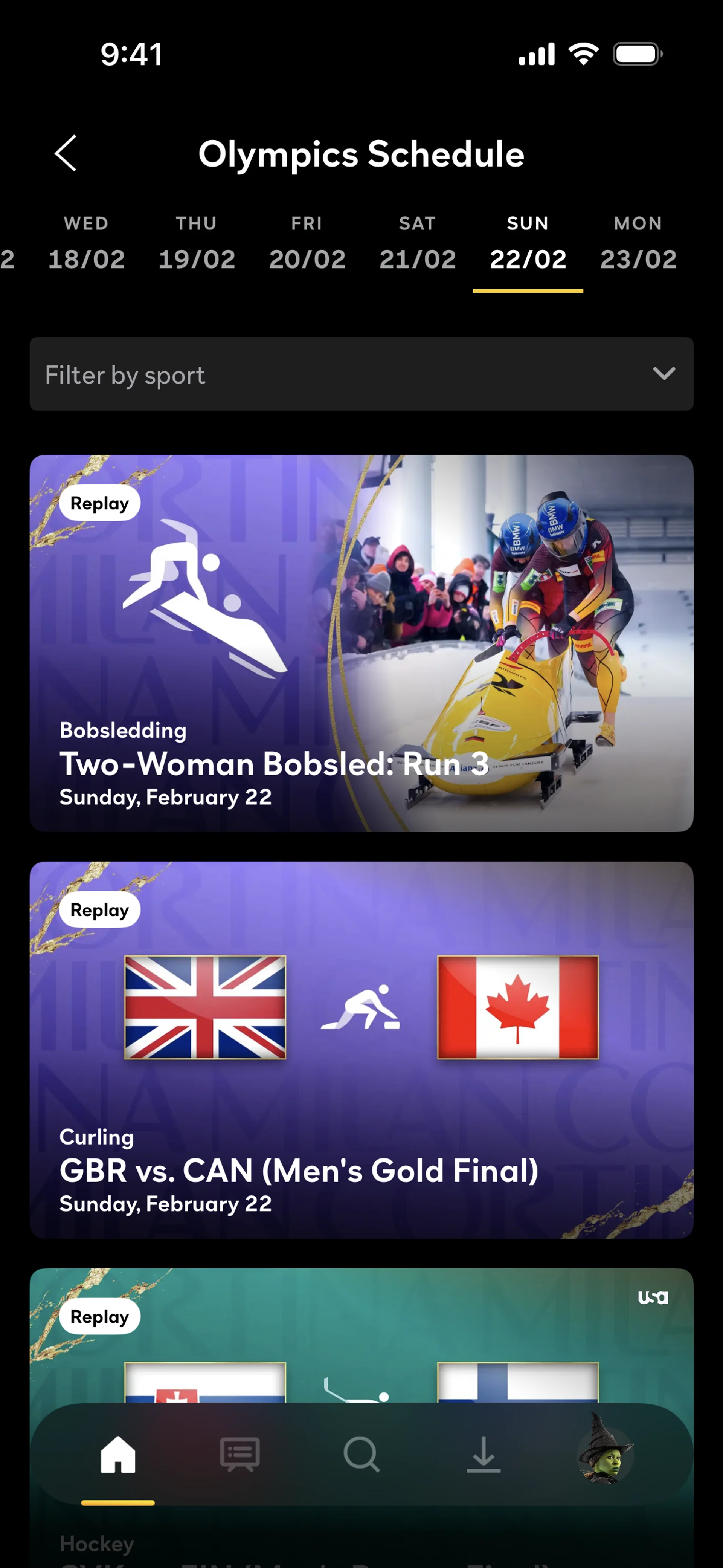Select Wednesday 18/02 date tab
Viewport: 723px width, 1568px height.
[x=86, y=243]
